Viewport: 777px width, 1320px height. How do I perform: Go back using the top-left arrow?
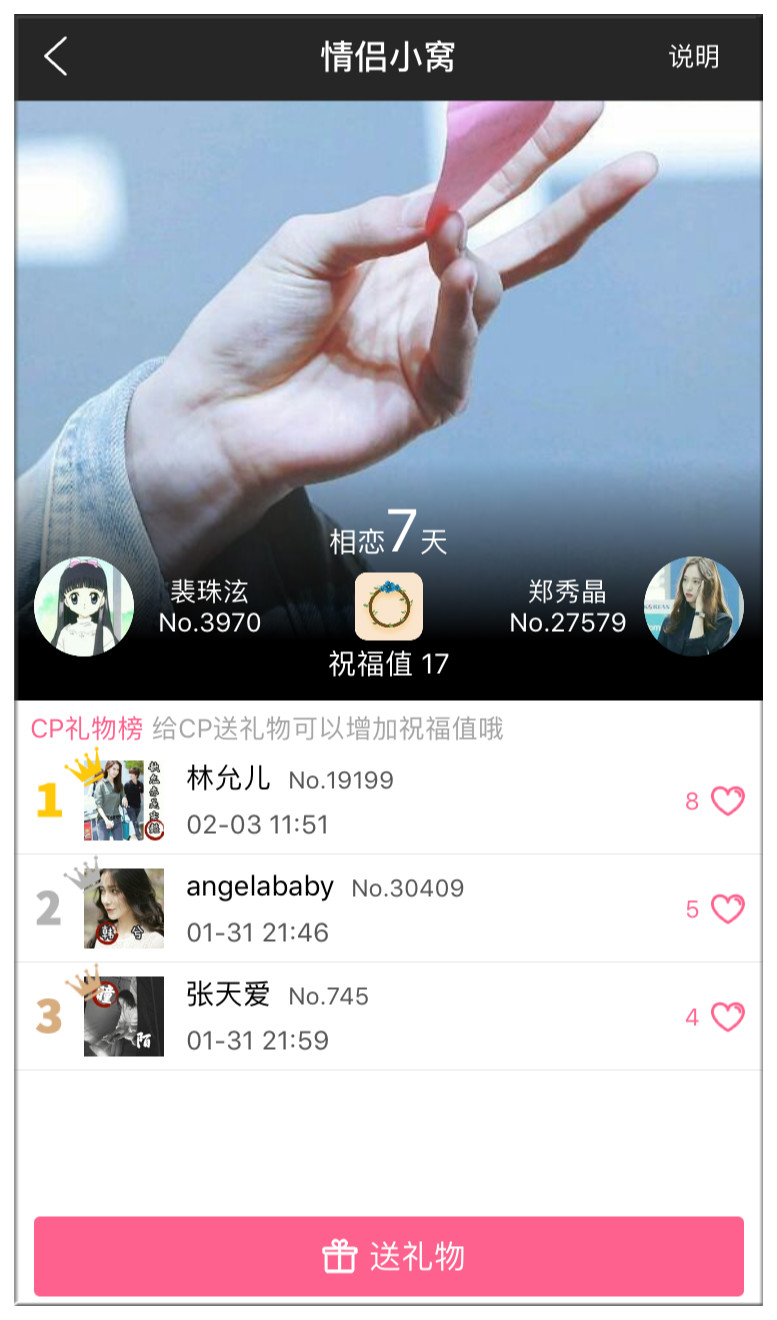(56, 57)
